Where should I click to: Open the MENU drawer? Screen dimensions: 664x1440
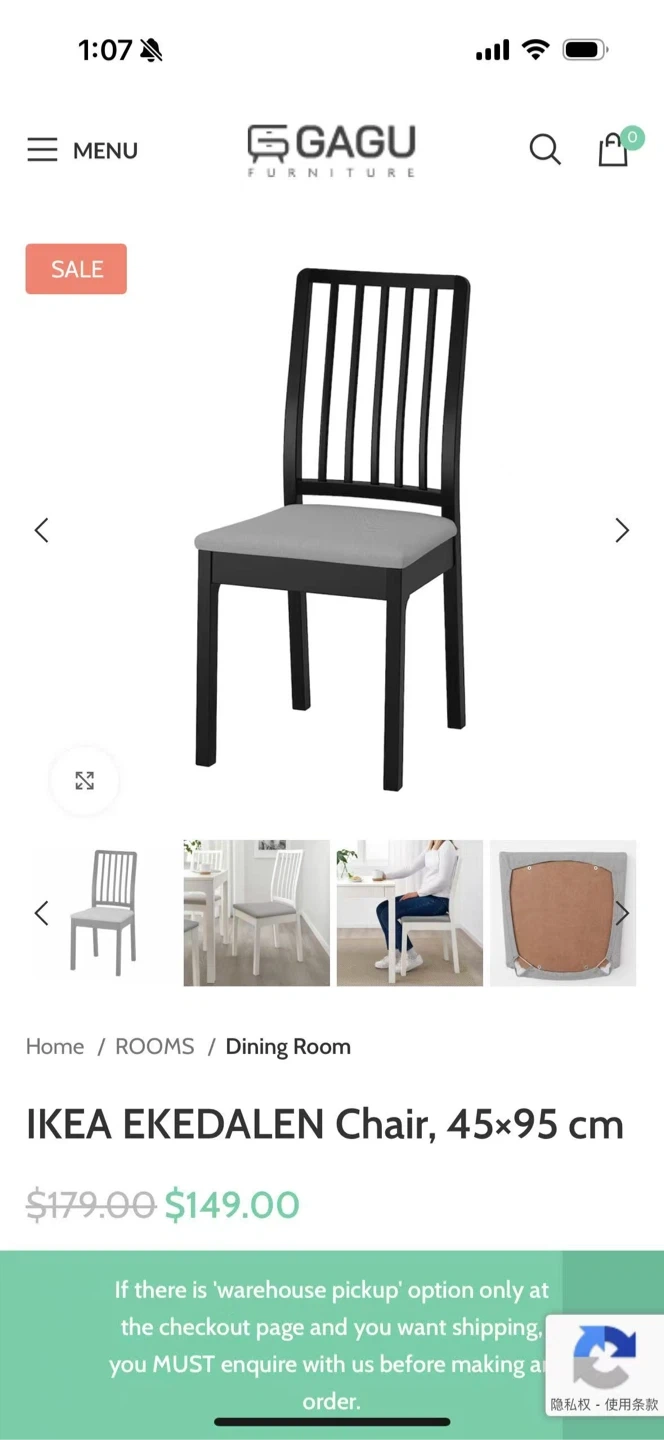pos(82,150)
